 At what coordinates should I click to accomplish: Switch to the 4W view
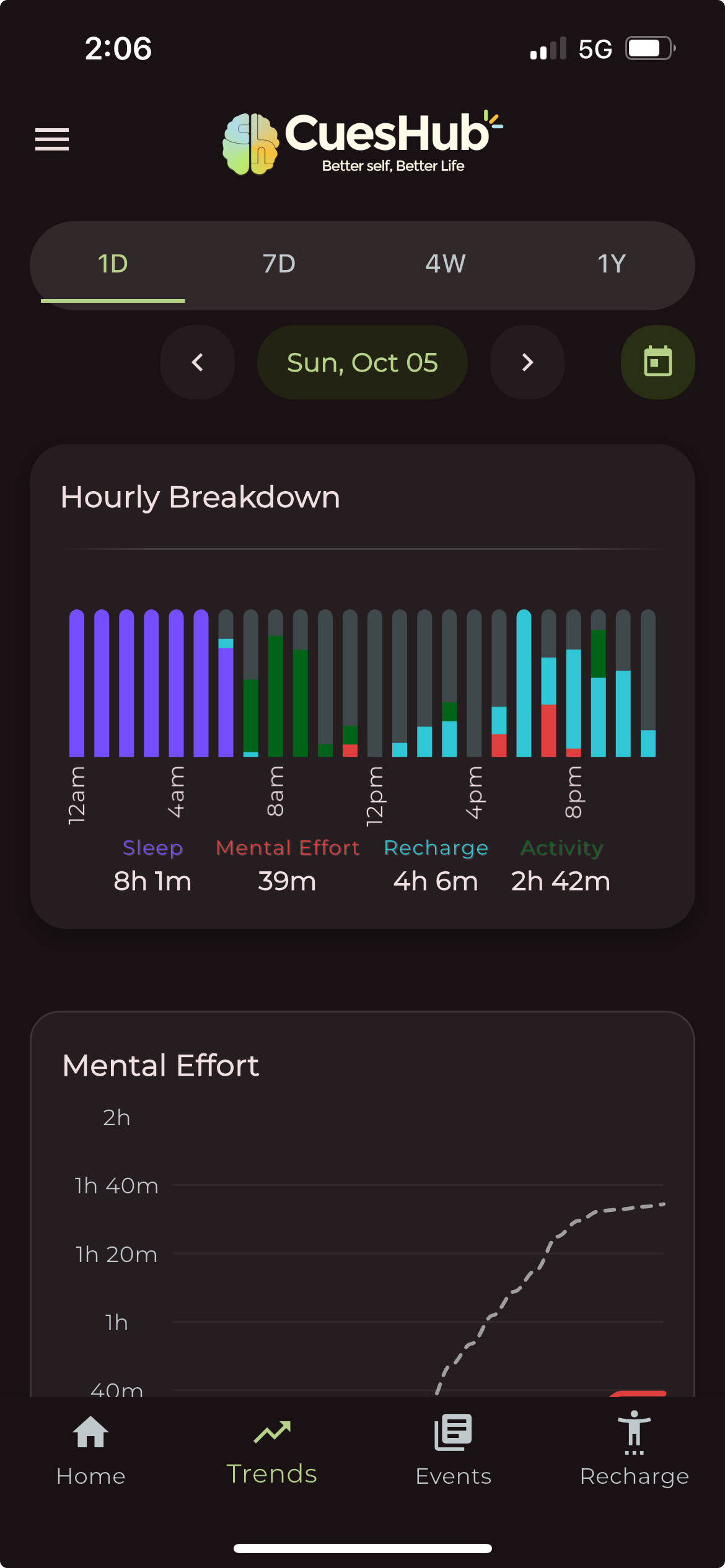[x=445, y=264]
